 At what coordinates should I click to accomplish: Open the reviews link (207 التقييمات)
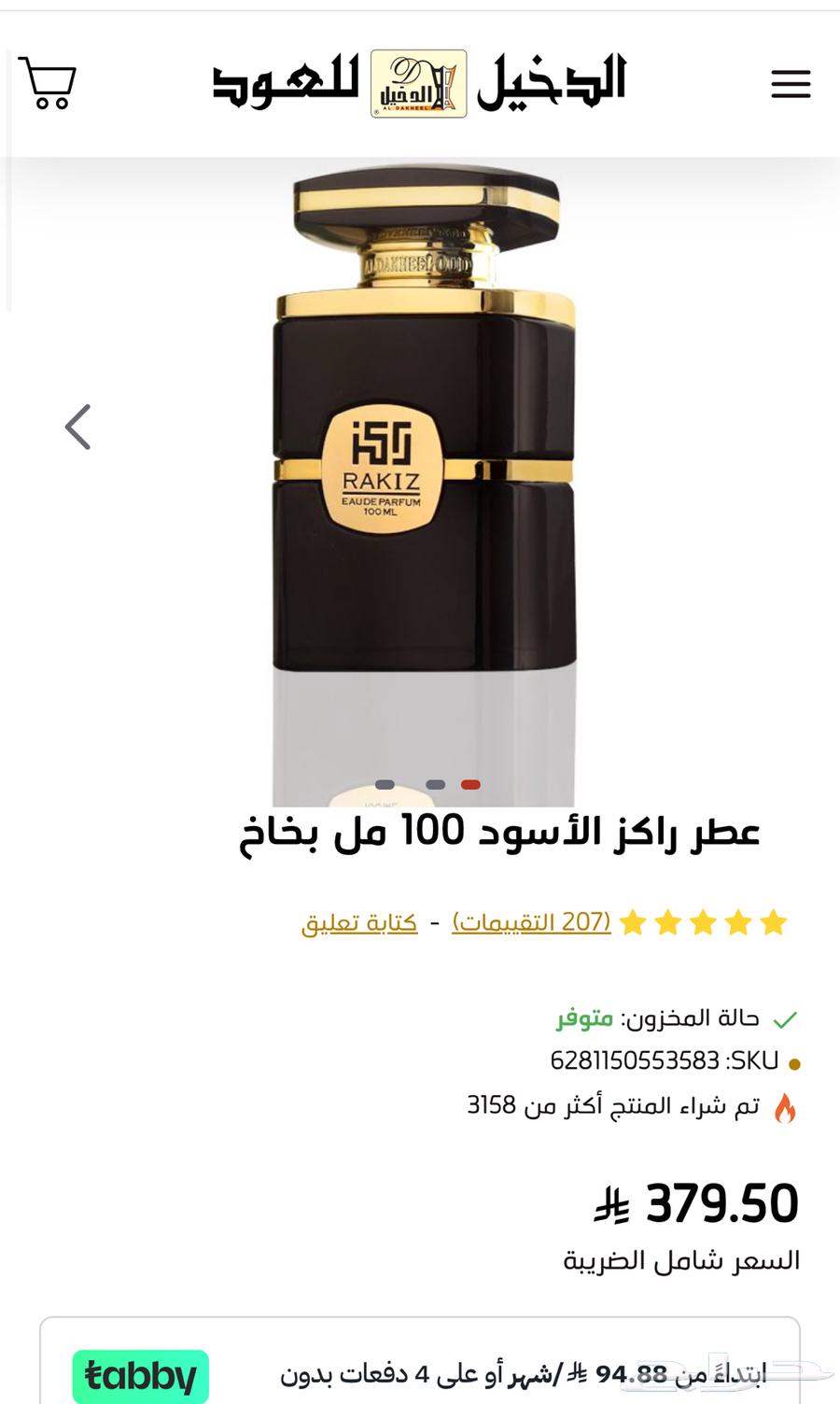click(530, 920)
